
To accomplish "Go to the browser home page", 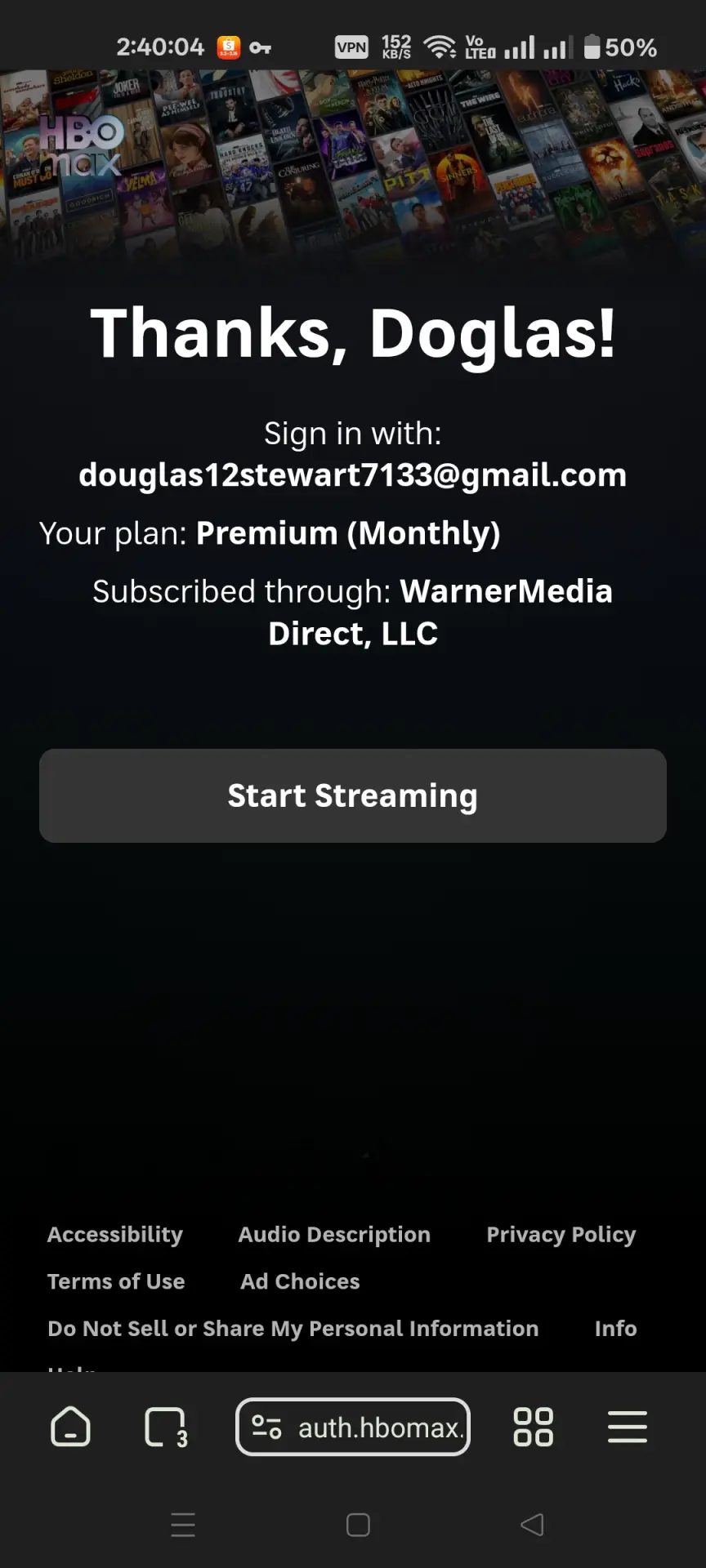I will pyautogui.click(x=71, y=1427).
